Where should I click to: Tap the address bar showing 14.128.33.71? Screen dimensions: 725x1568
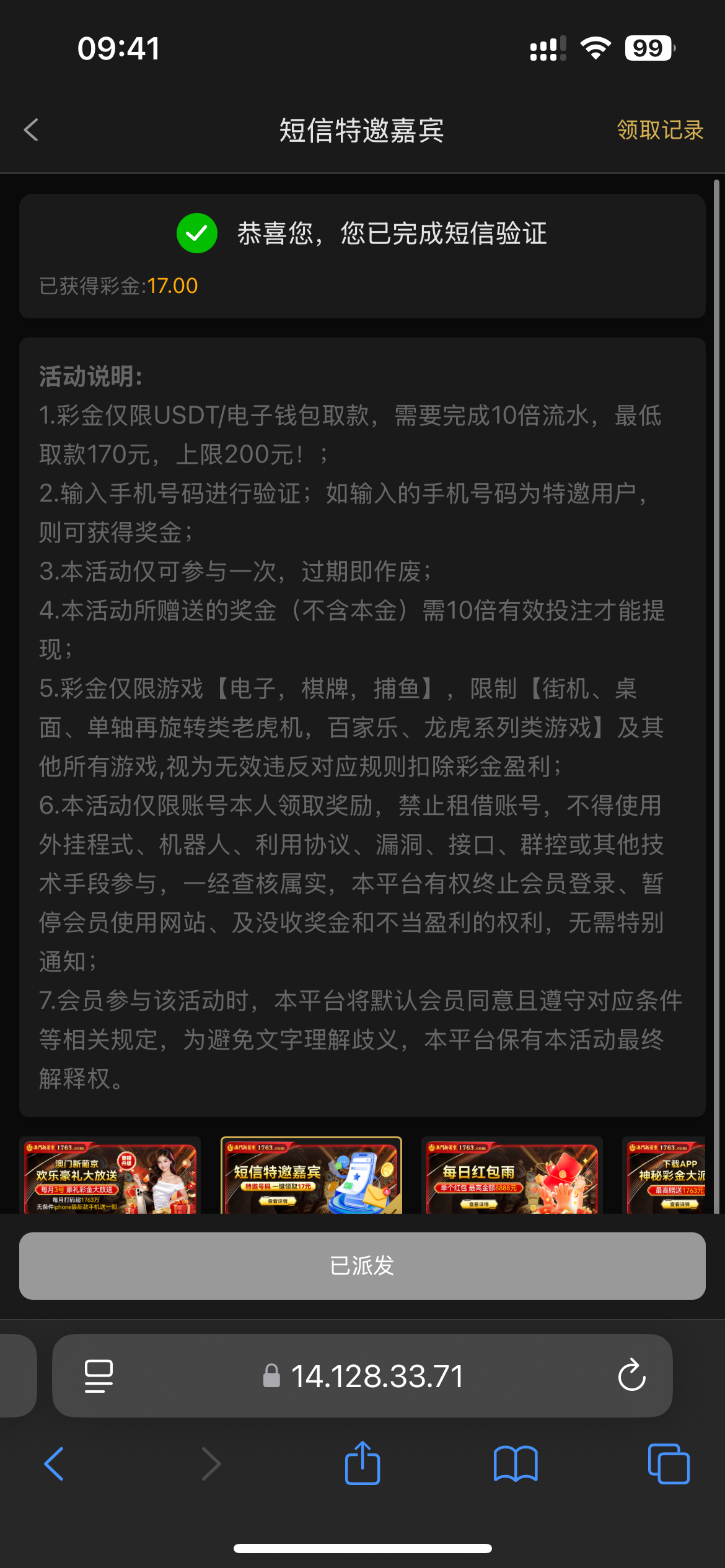pyautogui.click(x=362, y=1376)
